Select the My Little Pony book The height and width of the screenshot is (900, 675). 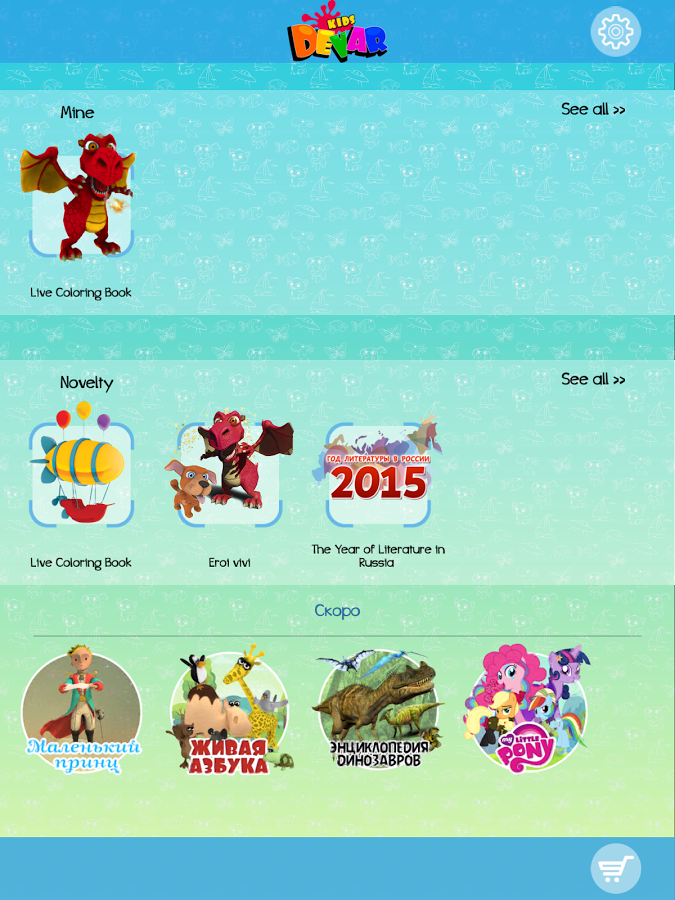coord(527,712)
